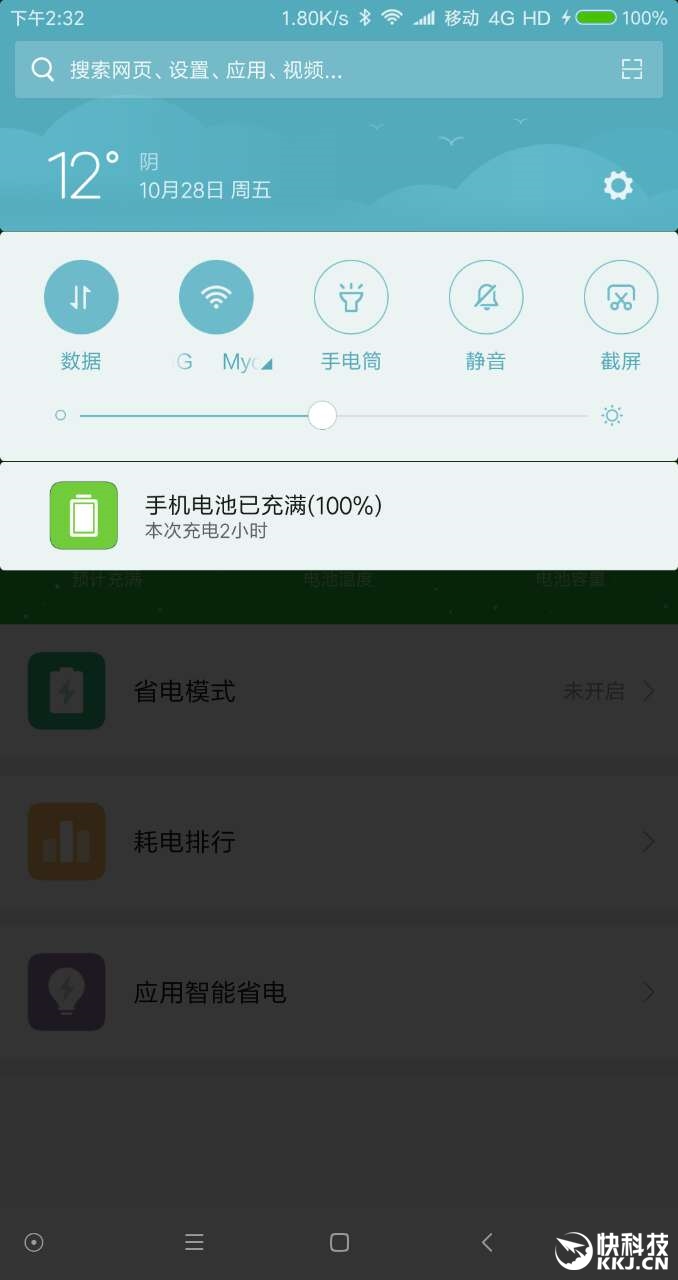This screenshot has height=1280, width=678.
Task: Tap the scan icon in search bar
Action: click(x=631, y=69)
